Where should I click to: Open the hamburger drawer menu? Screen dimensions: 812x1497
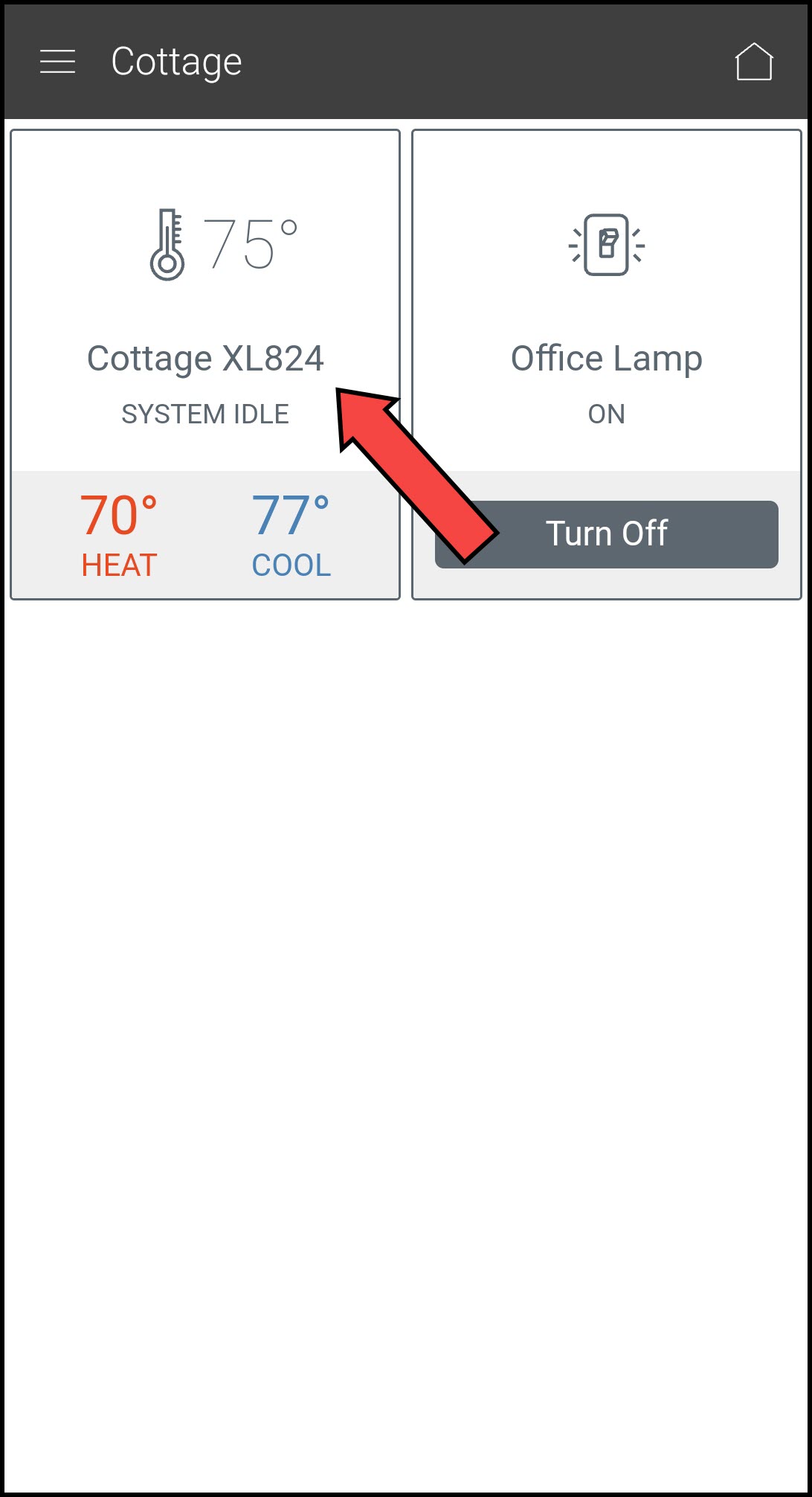tap(57, 62)
